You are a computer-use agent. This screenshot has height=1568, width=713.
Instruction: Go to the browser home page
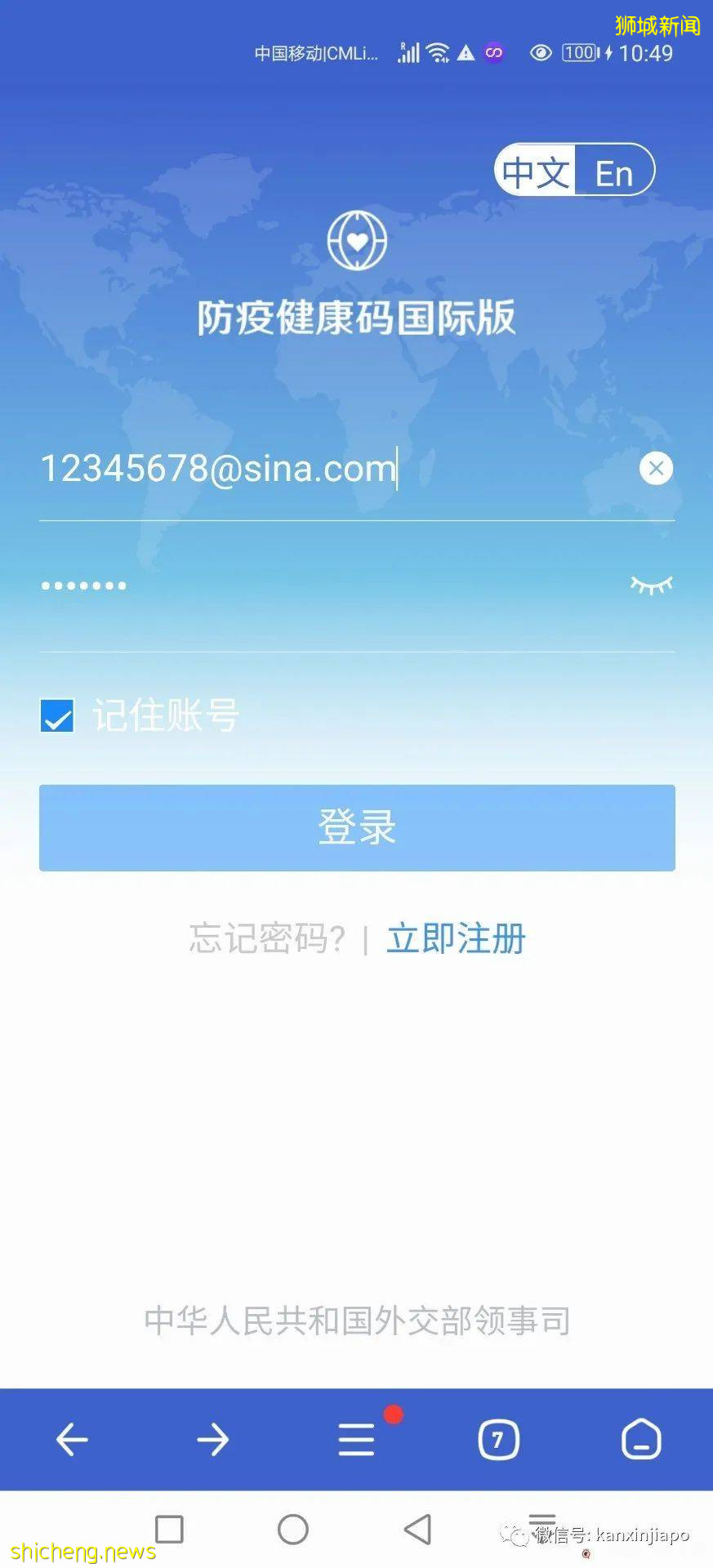click(641, 1439)
